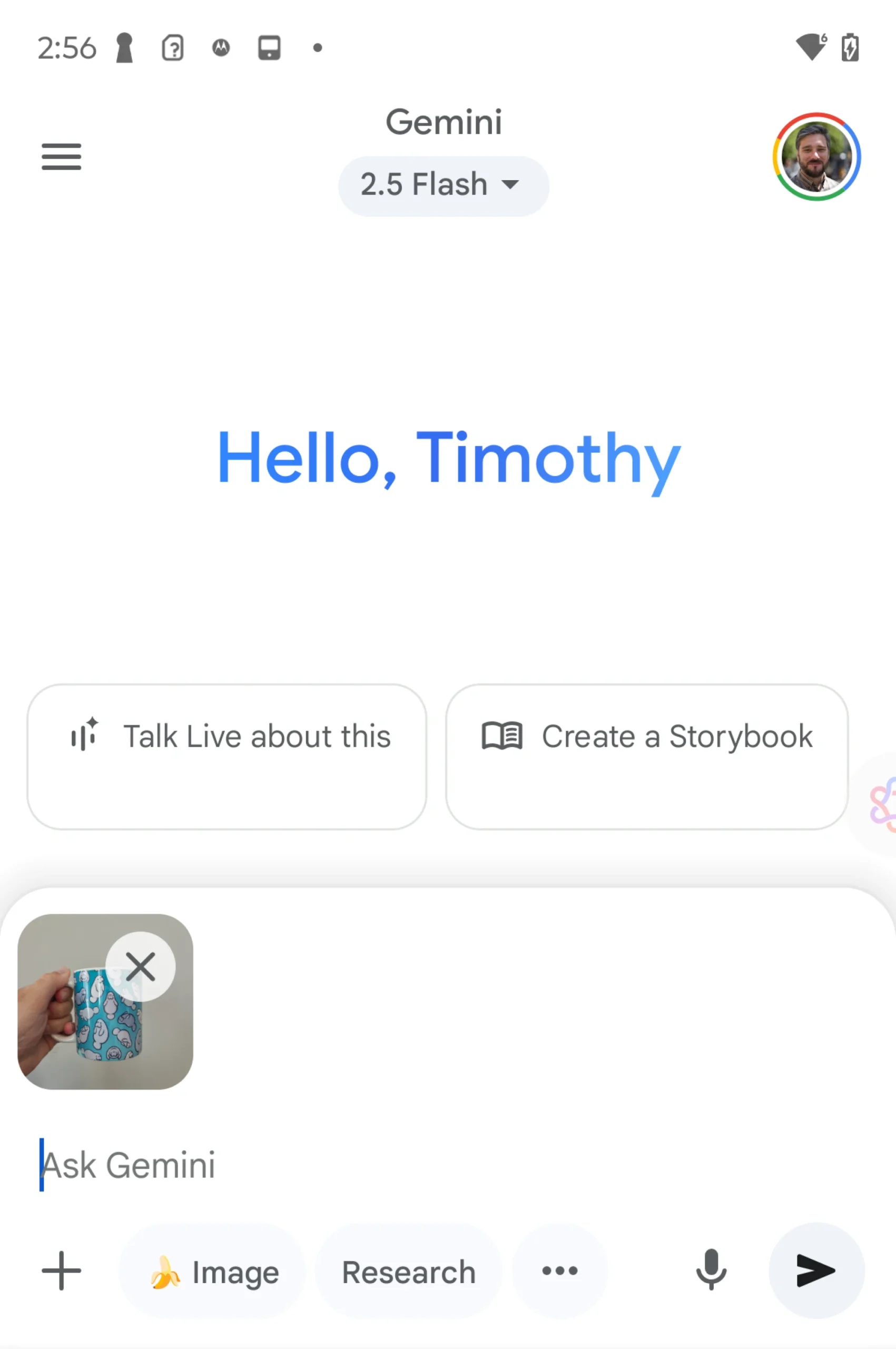Tap the battery charging indicator
Viewport: 896px width, 1349px height.
point(849,47)
